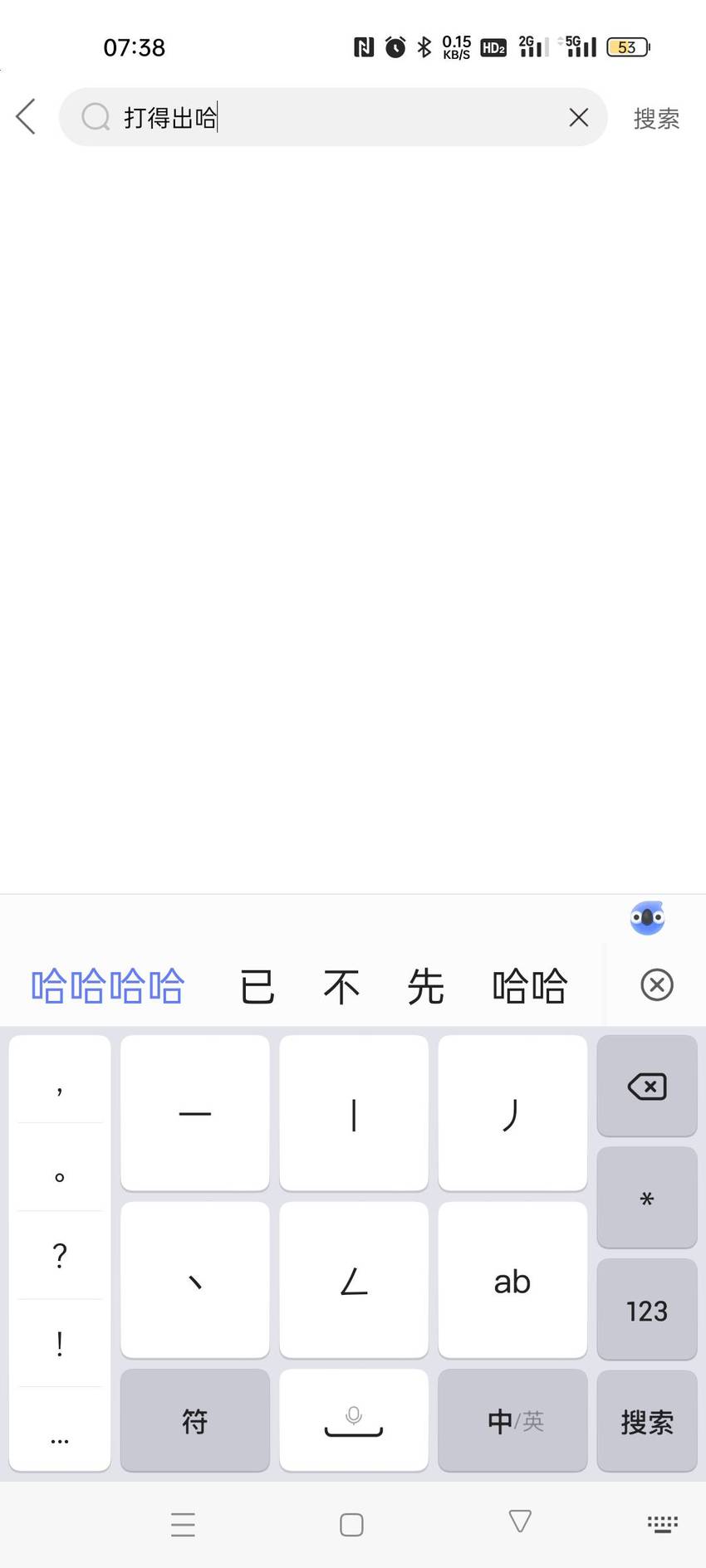Tap the keyboard backspace key
This screenshot has height=1568, width=706.
pyautogui.click(x=647, y=1086)
